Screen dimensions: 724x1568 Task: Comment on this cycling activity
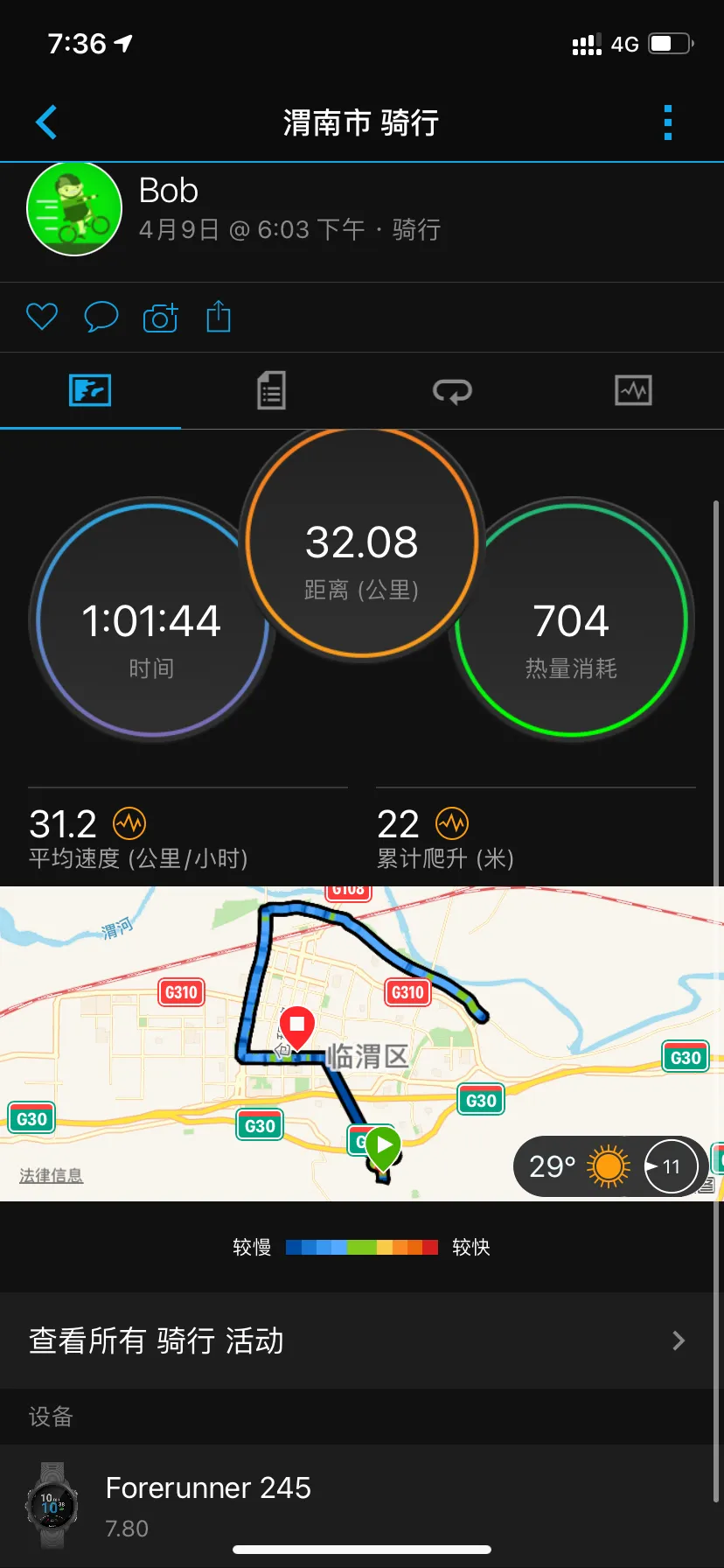click(x=101, y=317)
